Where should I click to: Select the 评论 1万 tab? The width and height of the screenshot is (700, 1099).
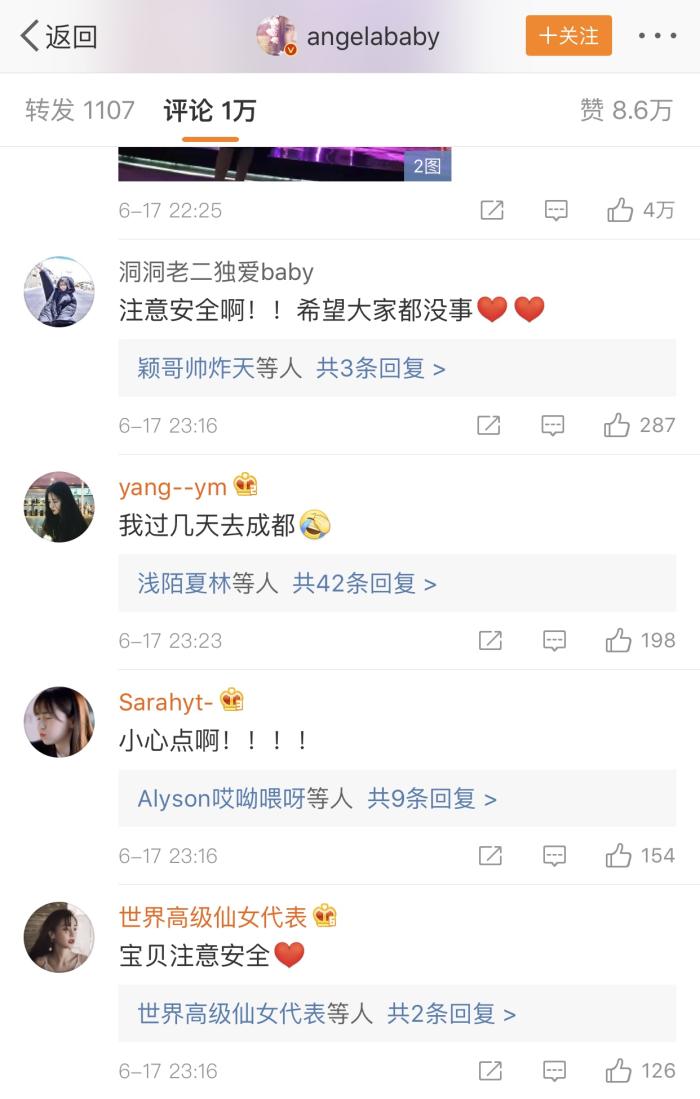pos(210,110)
